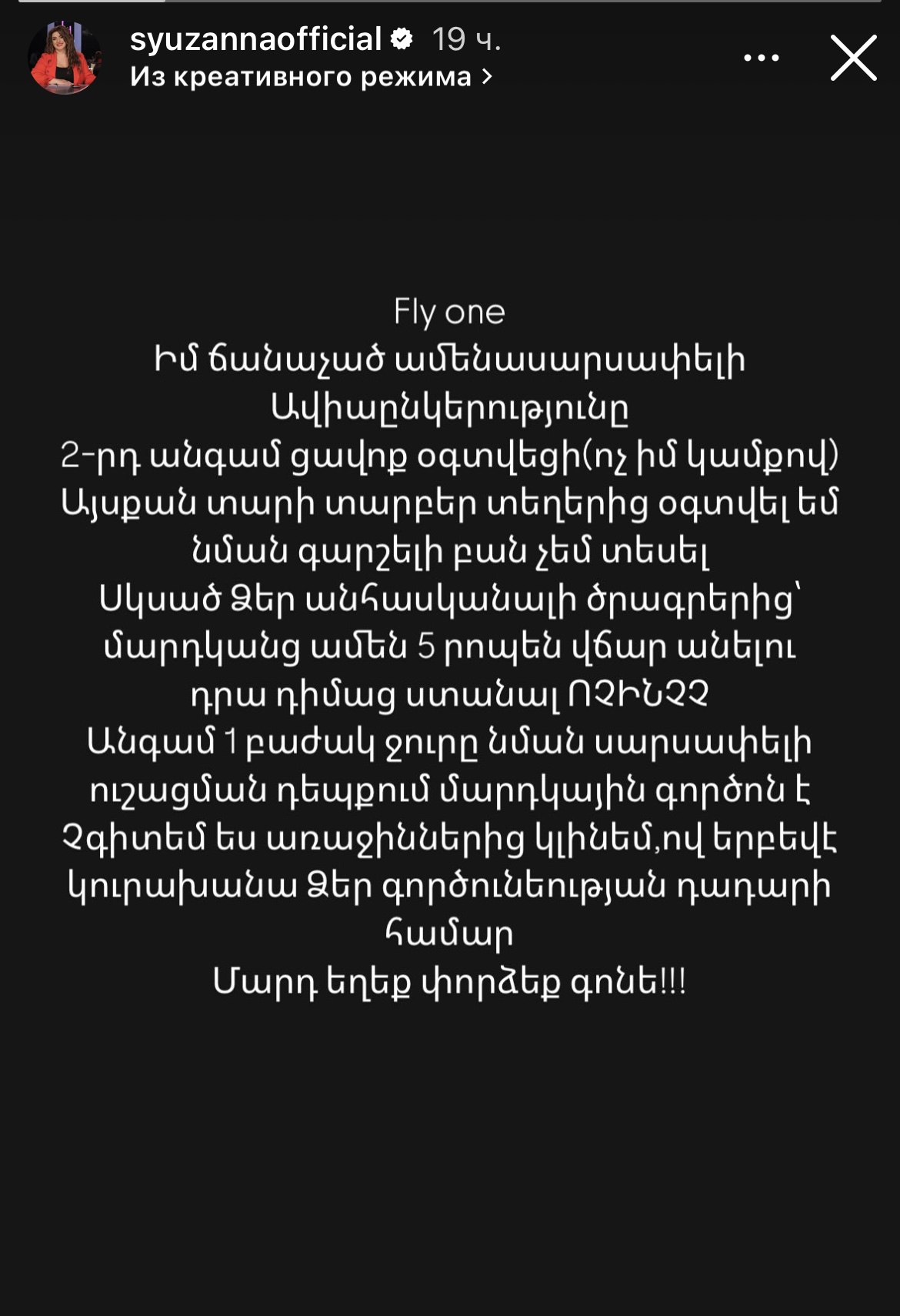Close the story viewer
Image resolution: width=900 pixels, height=1316 pixels.
point(853,58)
